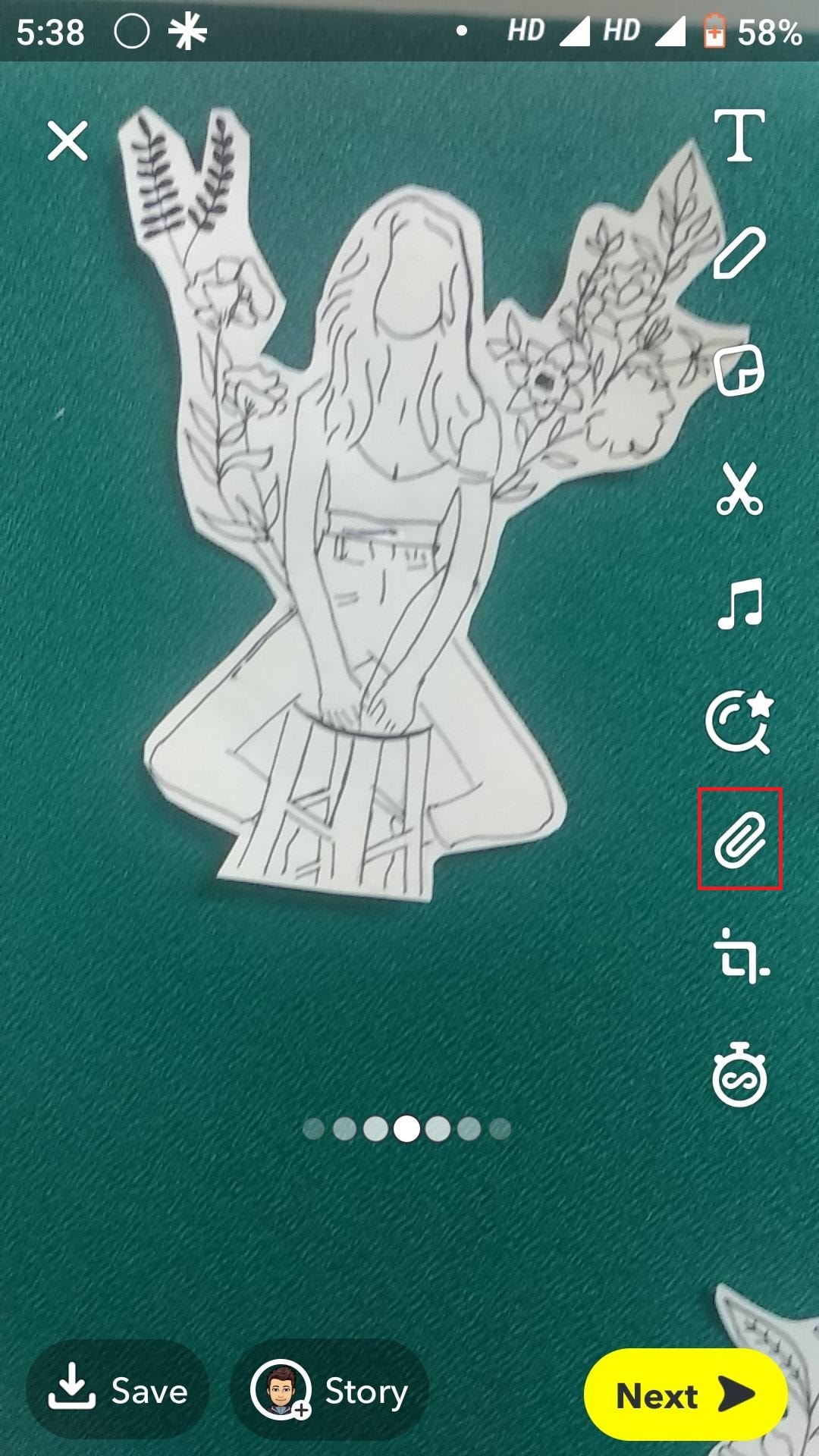The width and height of the screenshot is (819, 1456).
Task: Open the lens explorer magnifier-star icon
Action: pyautogui.click(x=739, y=722)
